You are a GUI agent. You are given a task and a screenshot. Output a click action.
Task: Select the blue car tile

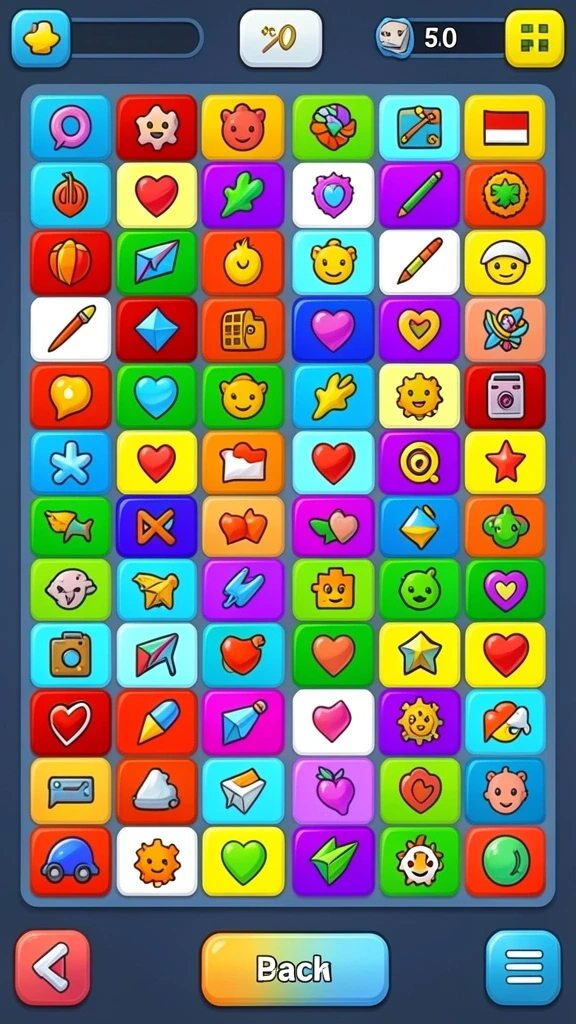tap(71, 861)
